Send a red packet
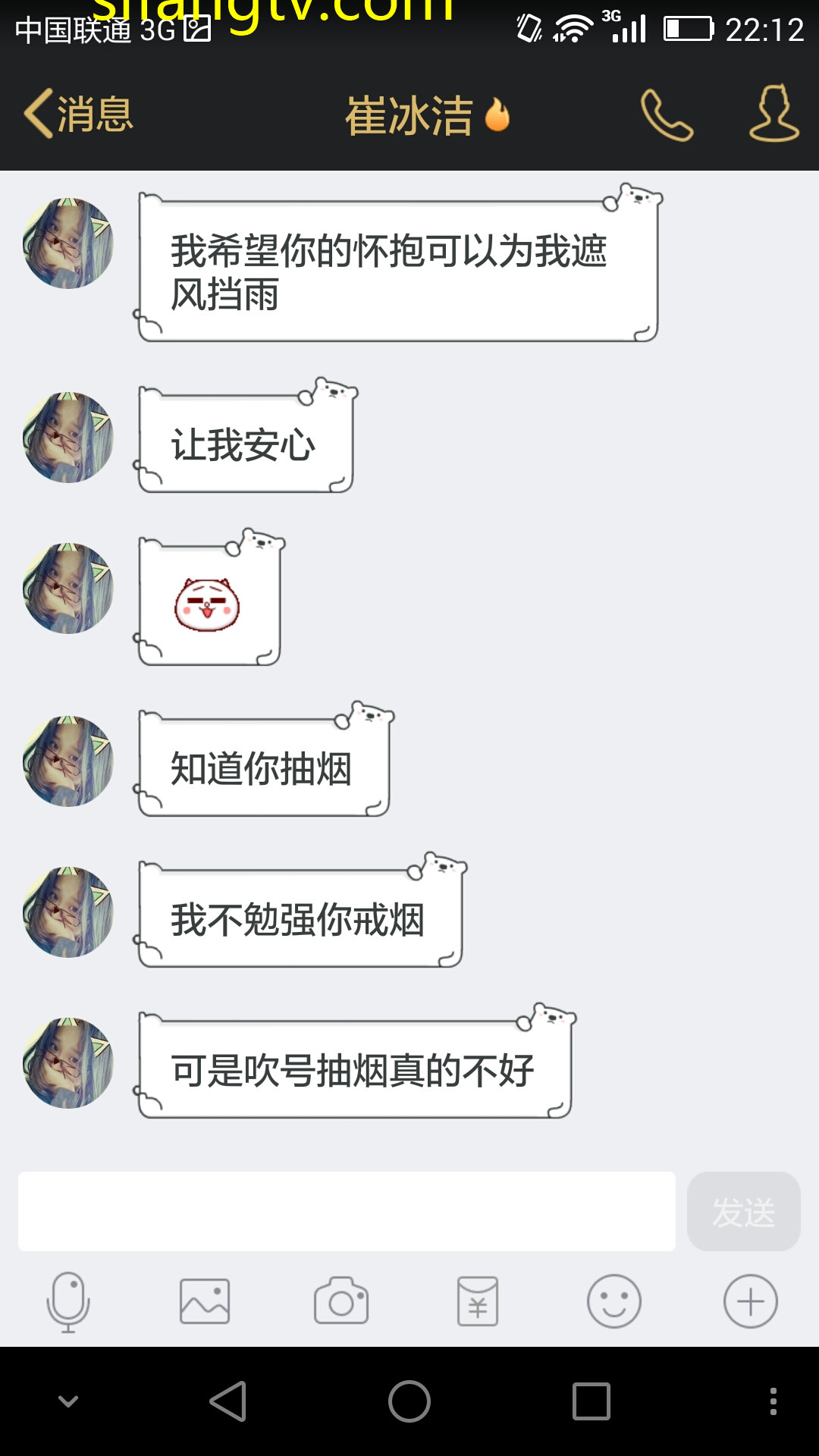This screenshot has height=1456, width=819. point(478,1301)
